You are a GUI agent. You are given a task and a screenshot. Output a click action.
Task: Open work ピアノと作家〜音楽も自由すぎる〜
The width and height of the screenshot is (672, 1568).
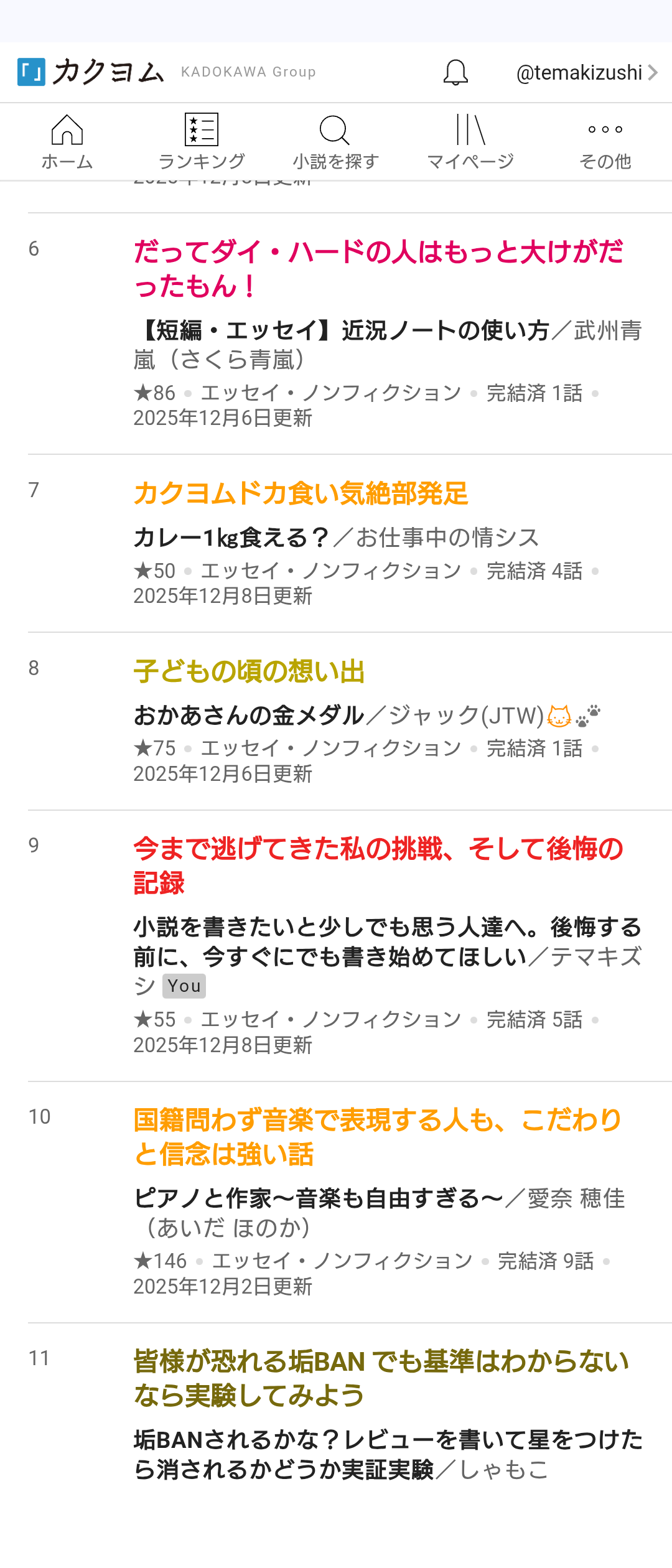click(317, 1198)
